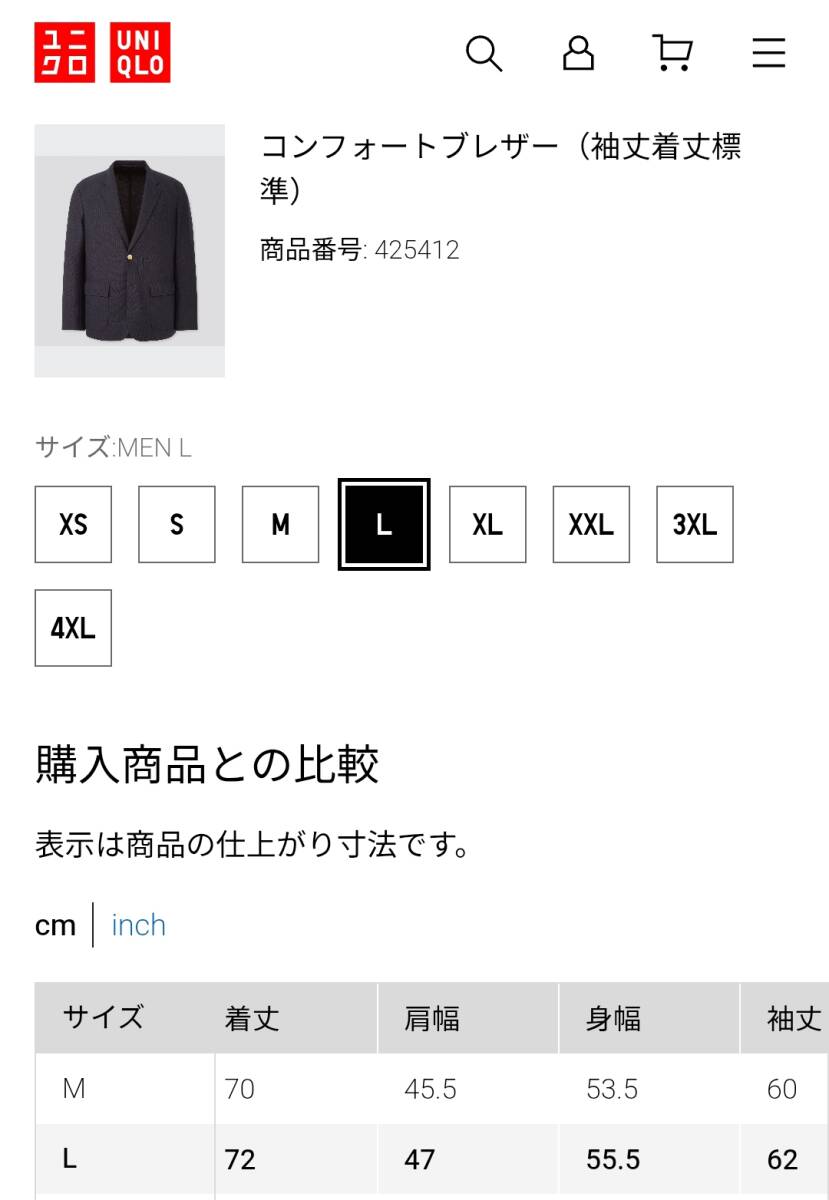Screen dimensions: 829x1200
Task: Select size S
Action: pos(177,524)
